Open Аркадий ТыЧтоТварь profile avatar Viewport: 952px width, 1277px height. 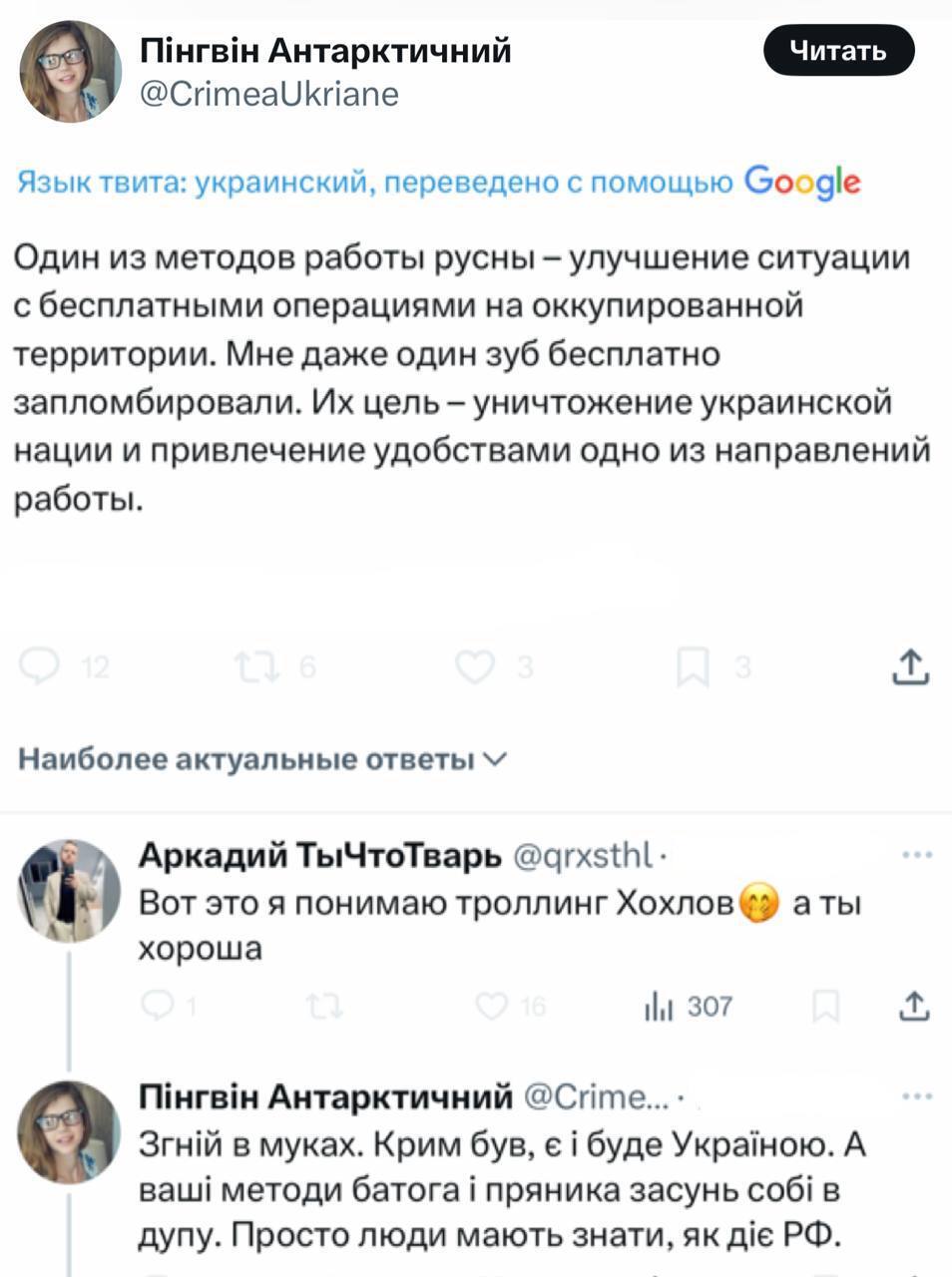click(x=70, y=890)
